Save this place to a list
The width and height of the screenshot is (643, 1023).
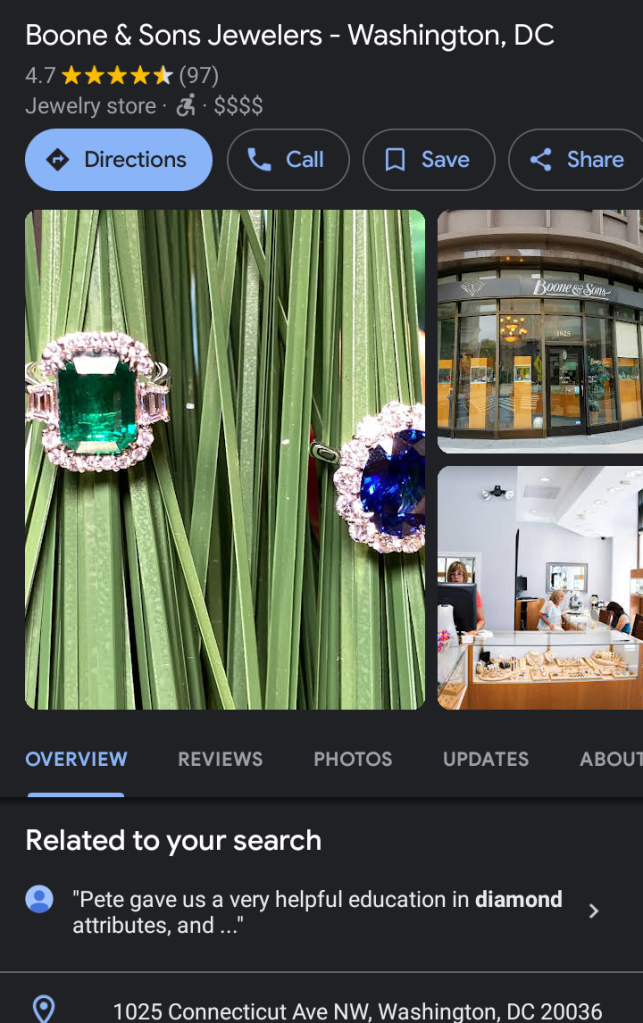427,160
